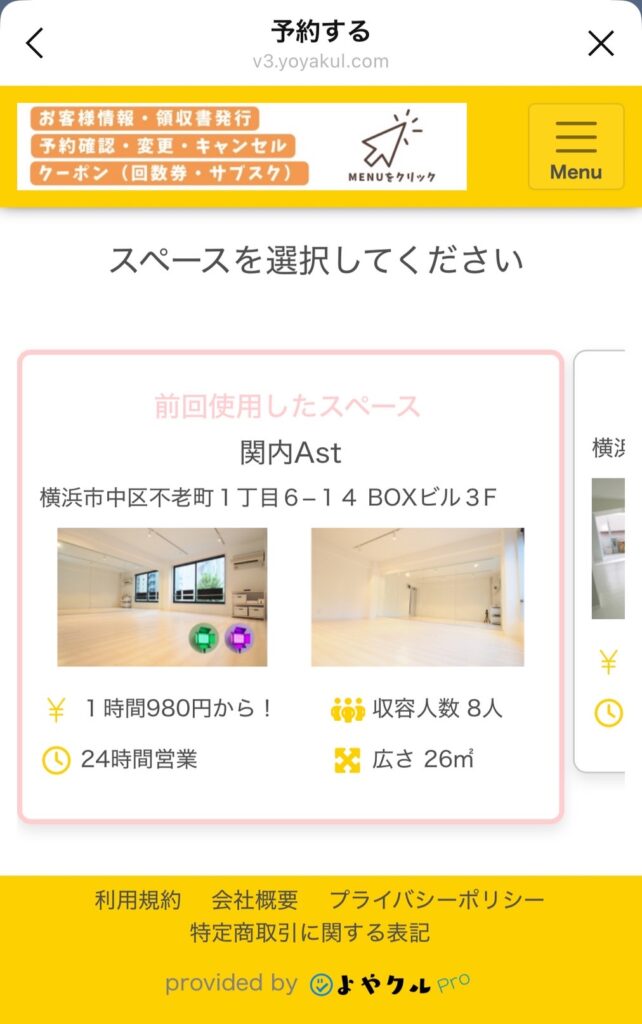This screenshot has width=642, height=1024.
Task: Open the プライバシーポリシー link
Action: pyautogui.click(x=437, y=900)
